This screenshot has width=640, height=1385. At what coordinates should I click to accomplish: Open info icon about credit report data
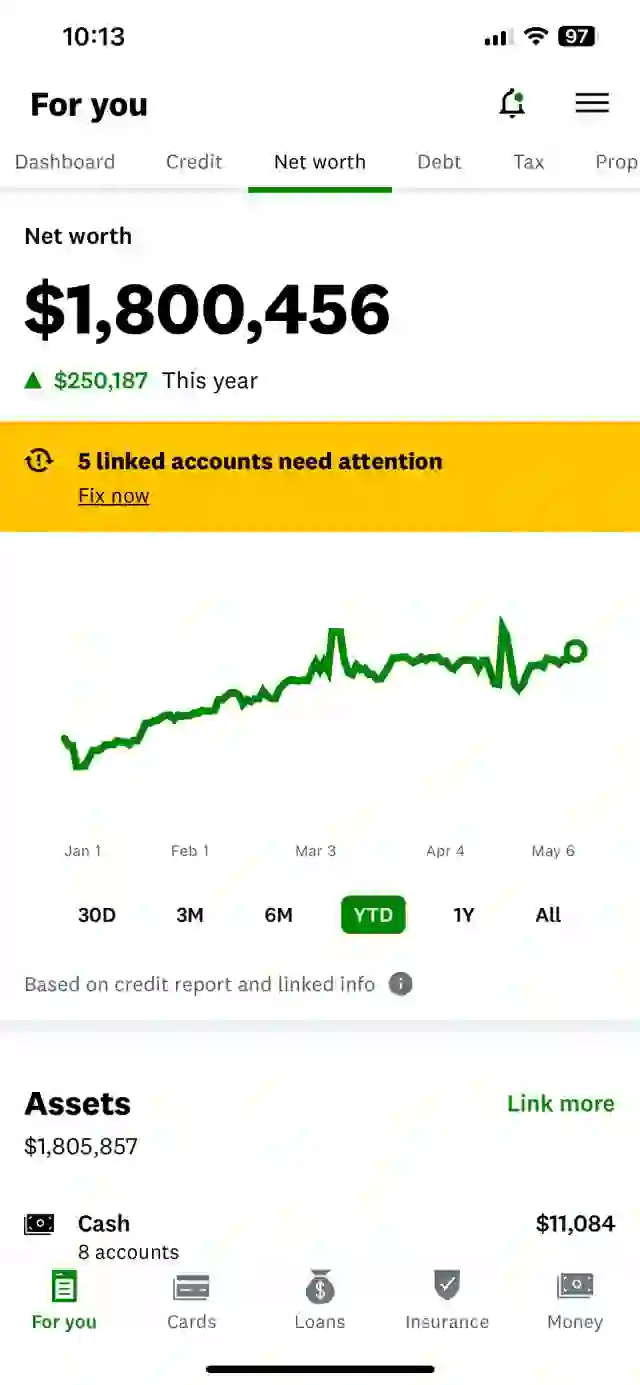[x=400, y=984]
